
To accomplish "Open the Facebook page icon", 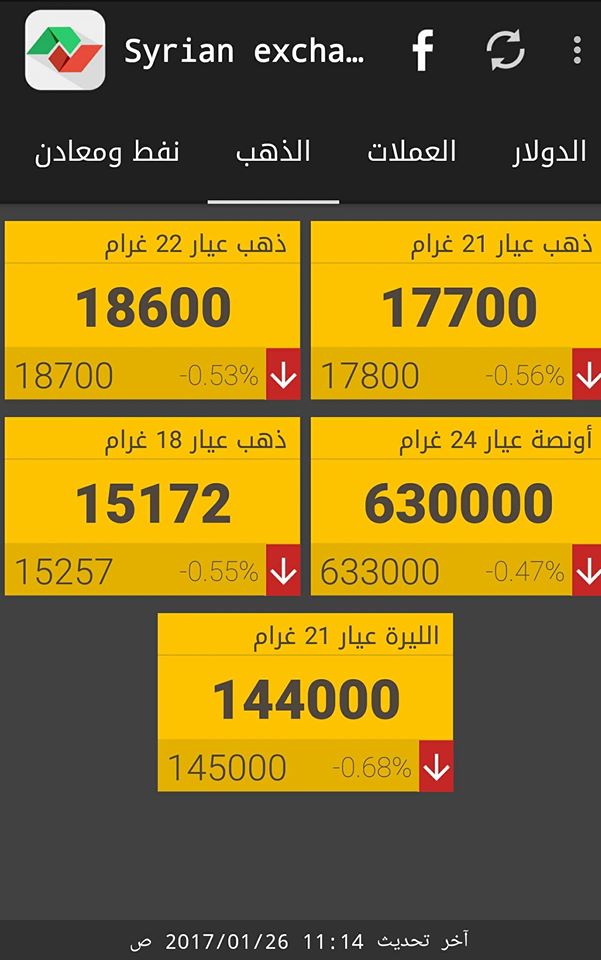I will tap(423, 50).
